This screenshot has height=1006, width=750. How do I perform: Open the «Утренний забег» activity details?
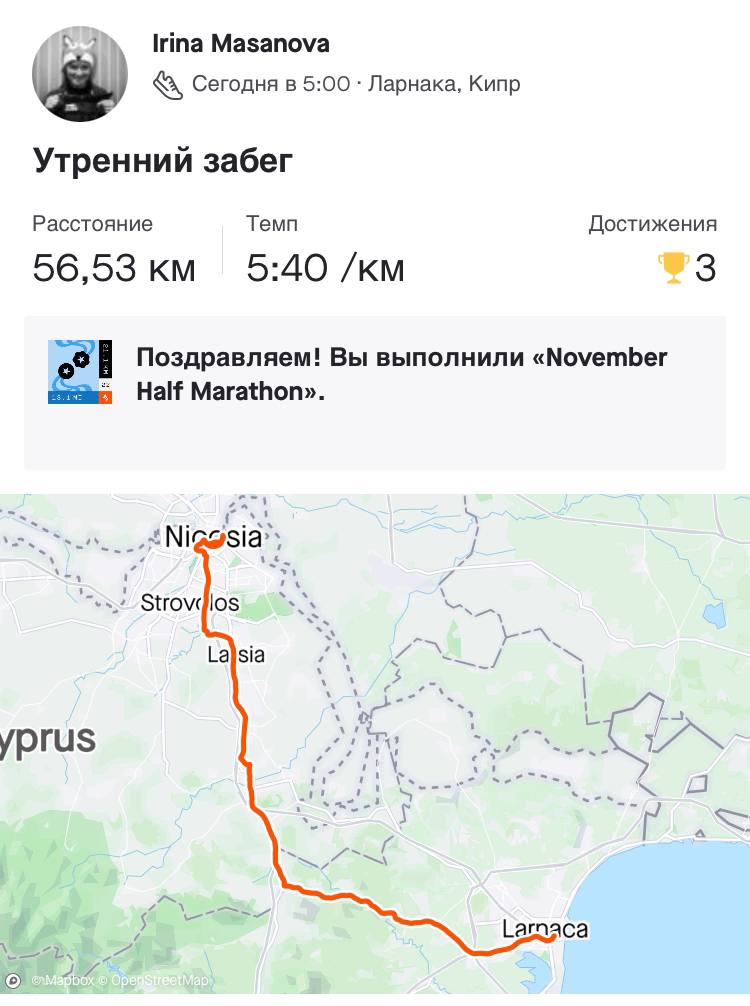[x=163, y=160]
